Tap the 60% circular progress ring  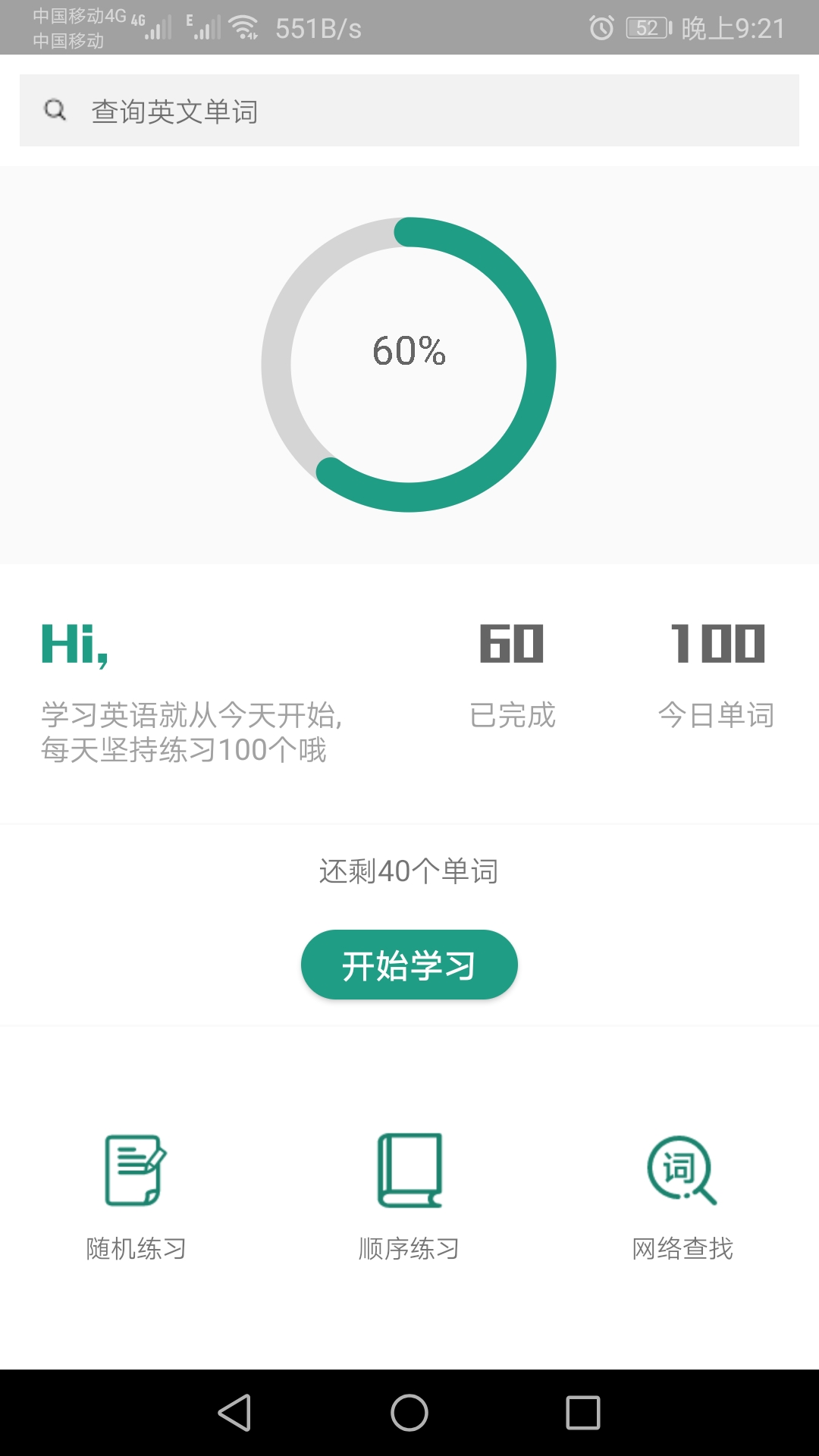(x=409, y=353)
